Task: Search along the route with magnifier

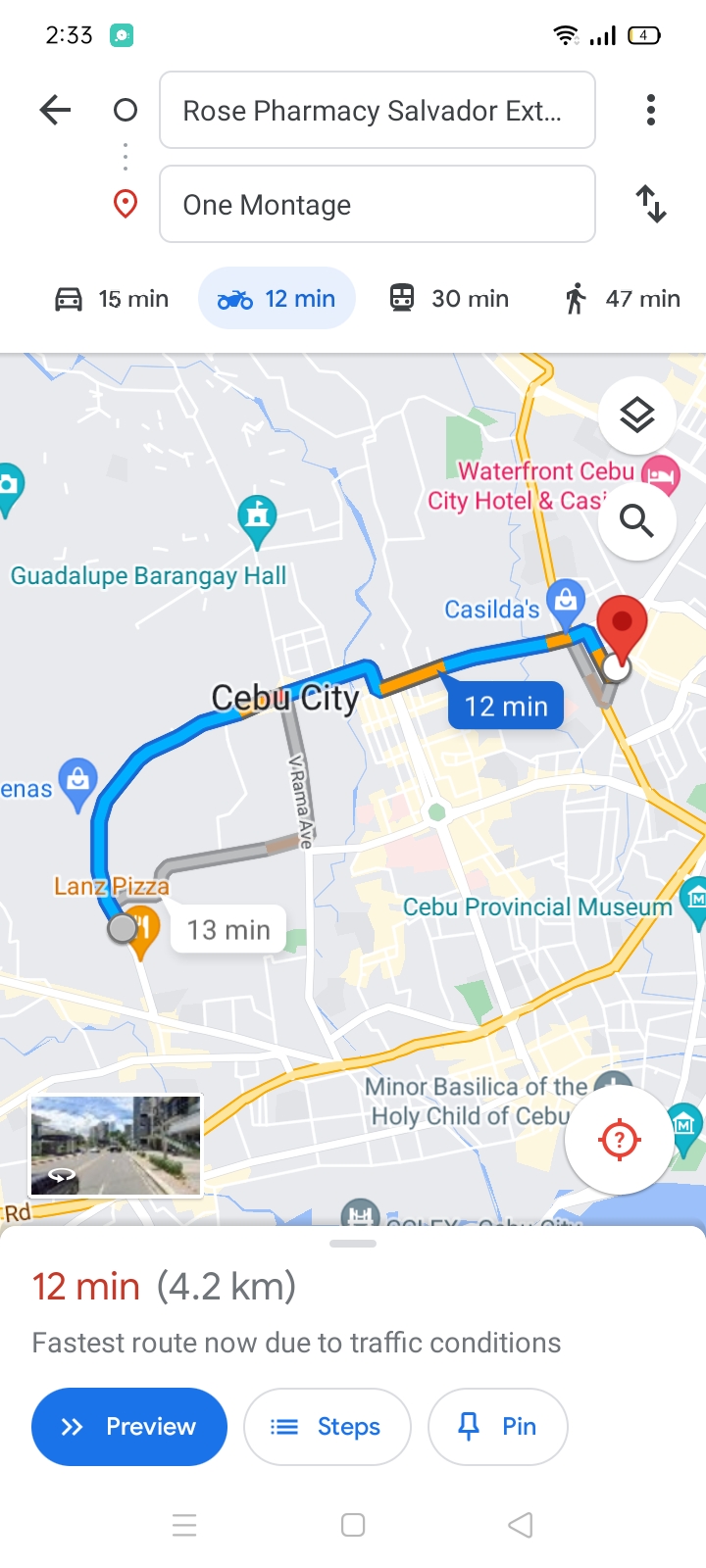Action: [x=637, y=521]
